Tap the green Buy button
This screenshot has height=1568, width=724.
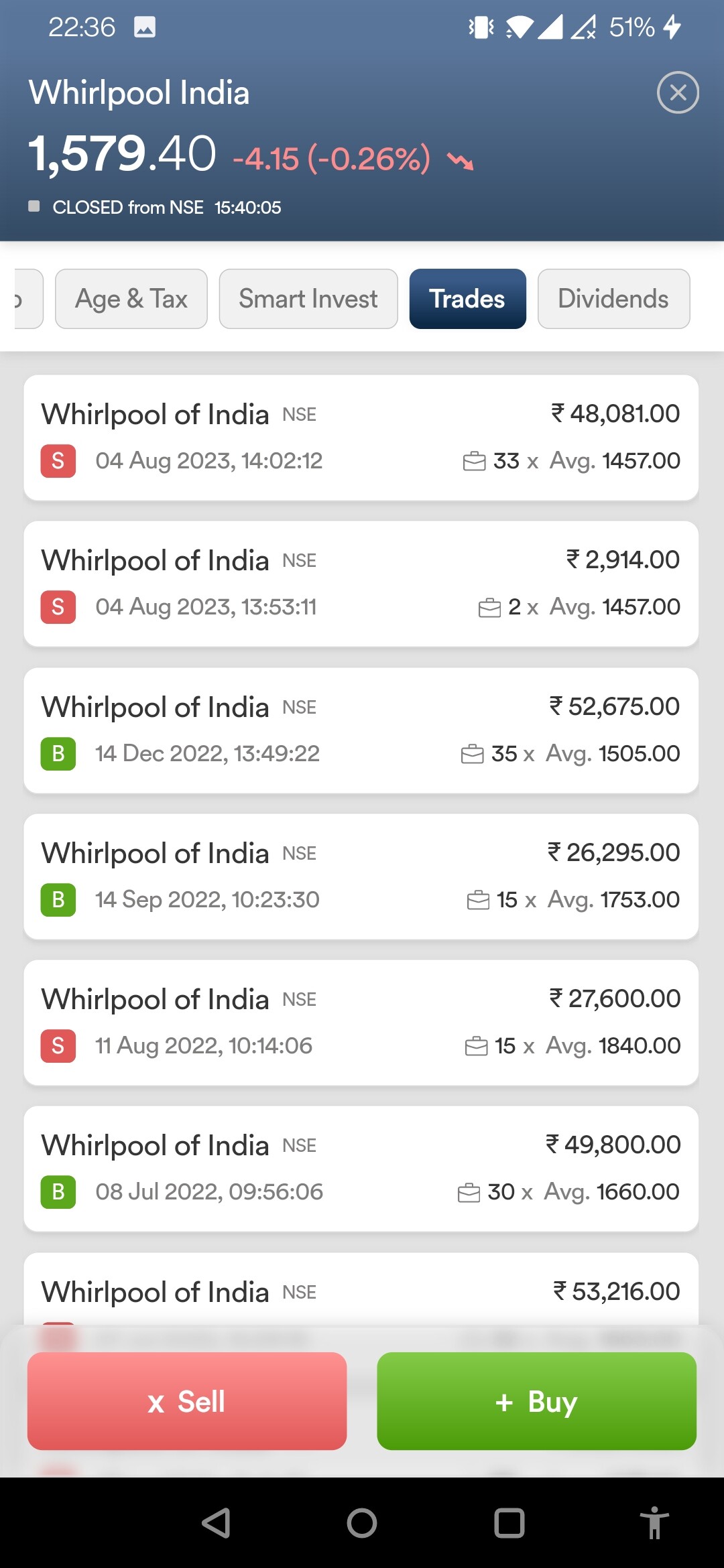pyautogui.click(x=536, y=1401)
